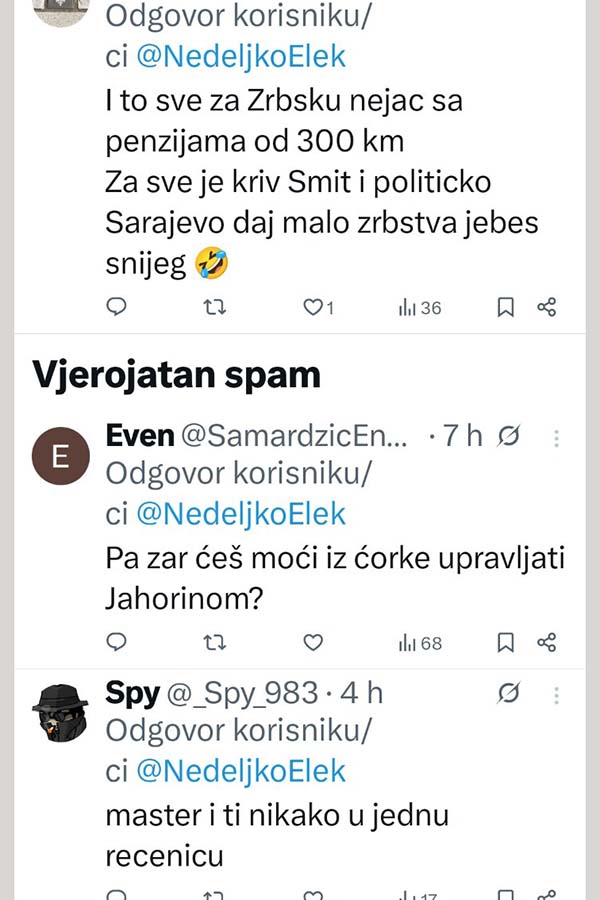
Task: Like Even's reply about Jahorinom
Action: tap(314, 642)
